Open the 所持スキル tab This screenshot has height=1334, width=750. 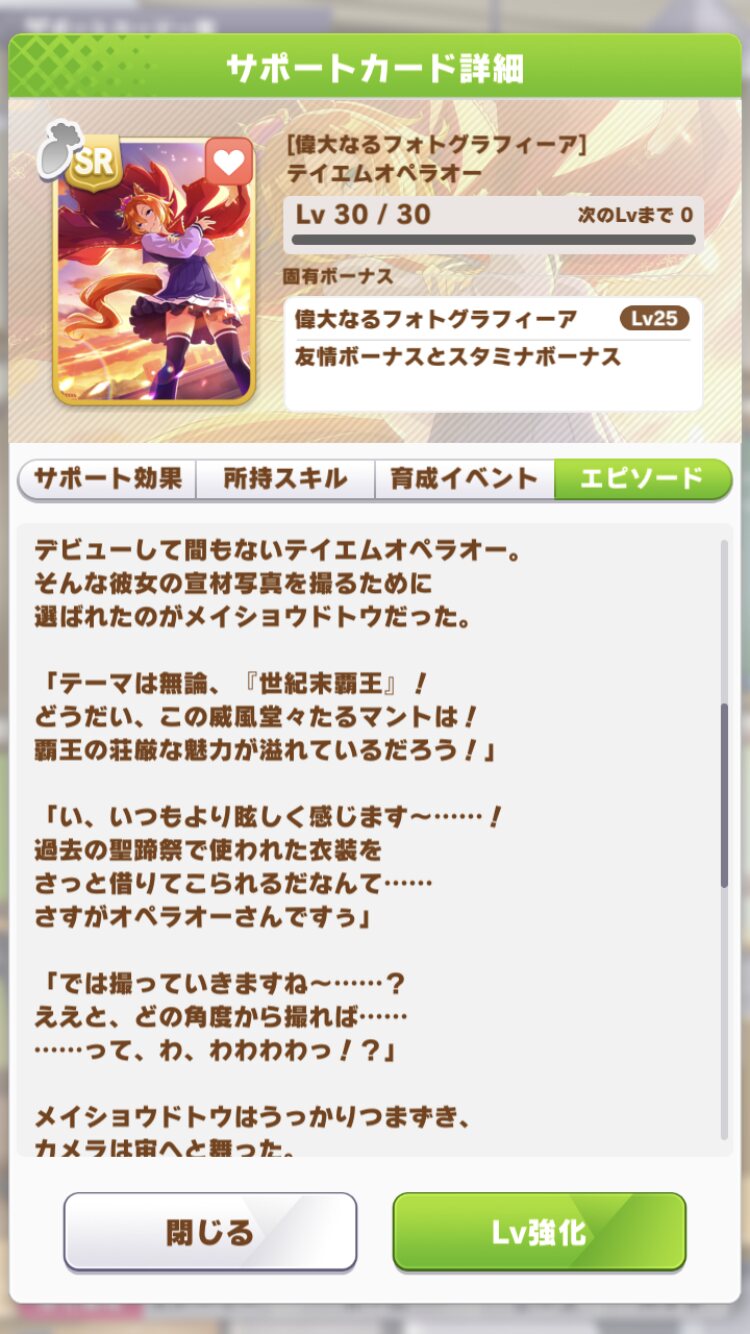coord(285,479)
